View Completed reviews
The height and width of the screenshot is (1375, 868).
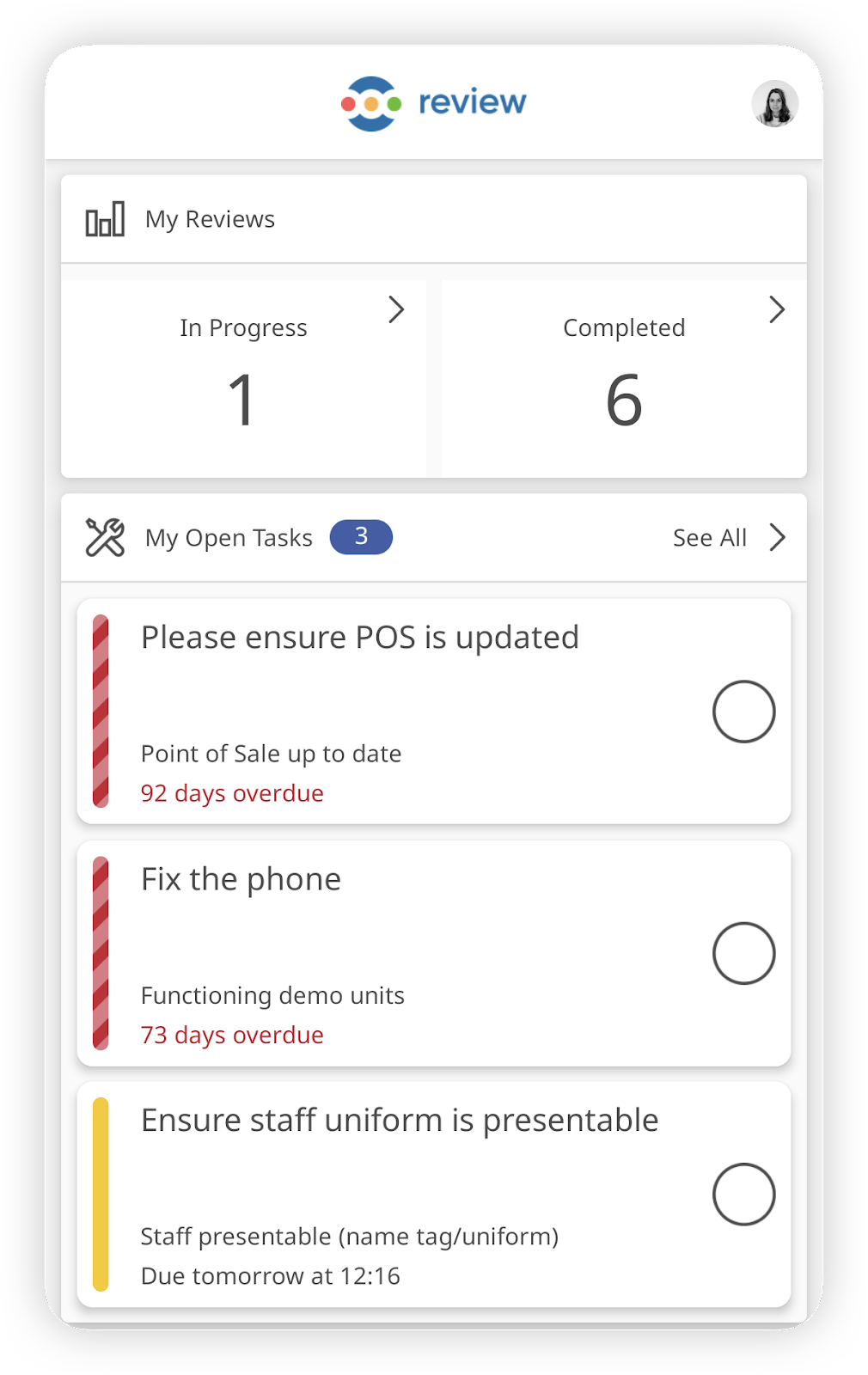(624, 378)
